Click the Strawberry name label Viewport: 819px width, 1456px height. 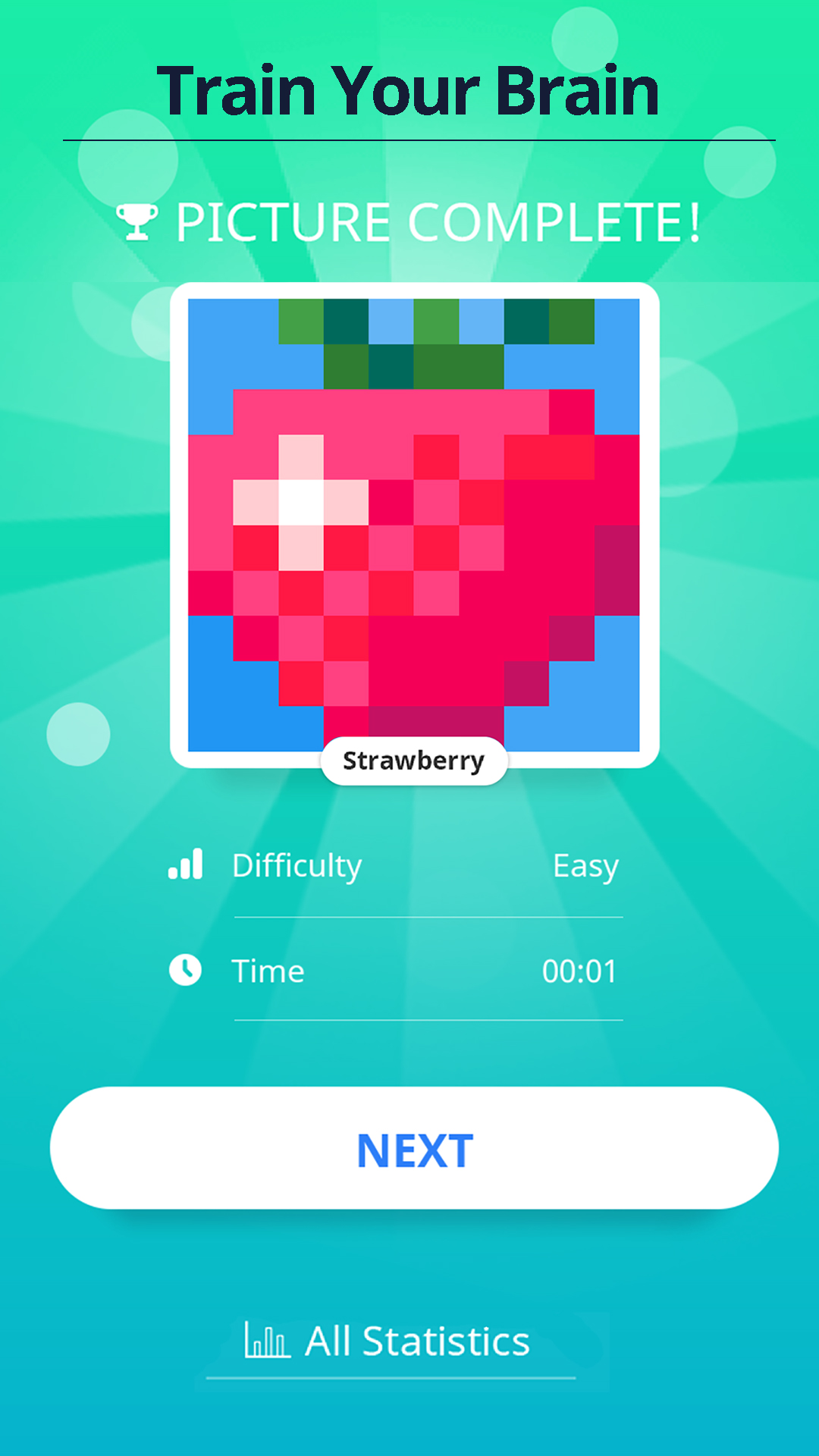coord(413,760)
